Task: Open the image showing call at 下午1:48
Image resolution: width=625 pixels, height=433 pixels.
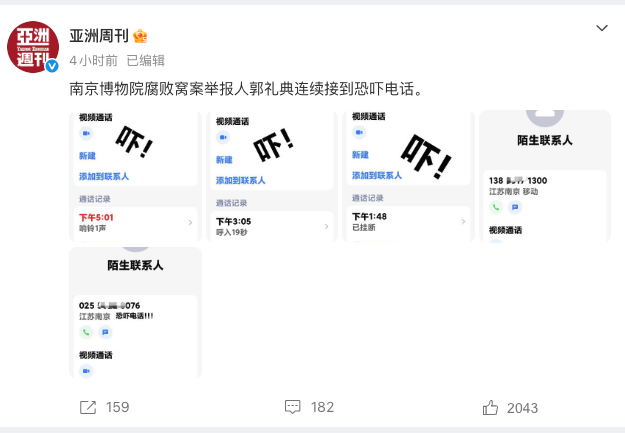Action: point(409,176)
